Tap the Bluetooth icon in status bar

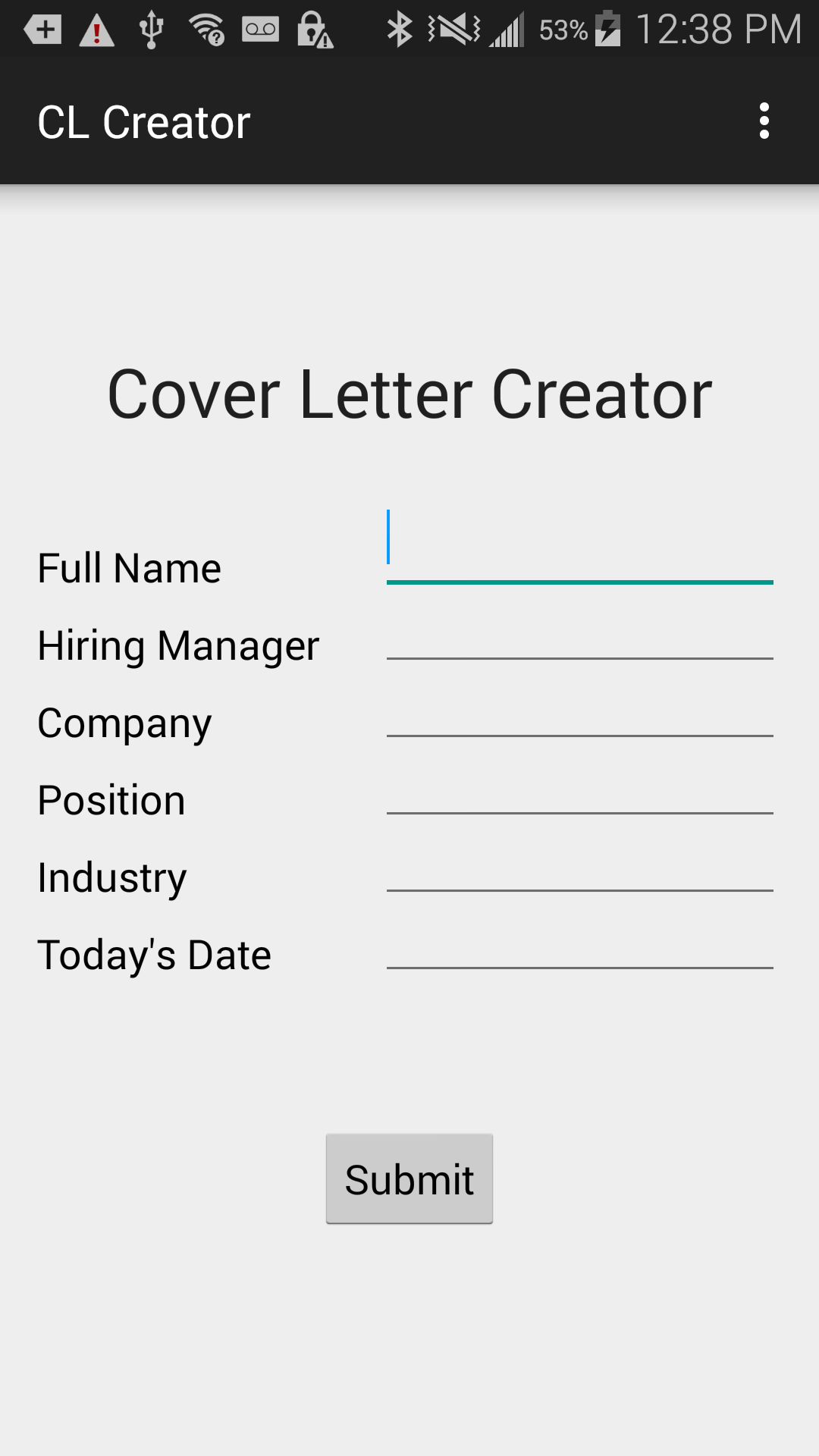(x=400, y=29)
